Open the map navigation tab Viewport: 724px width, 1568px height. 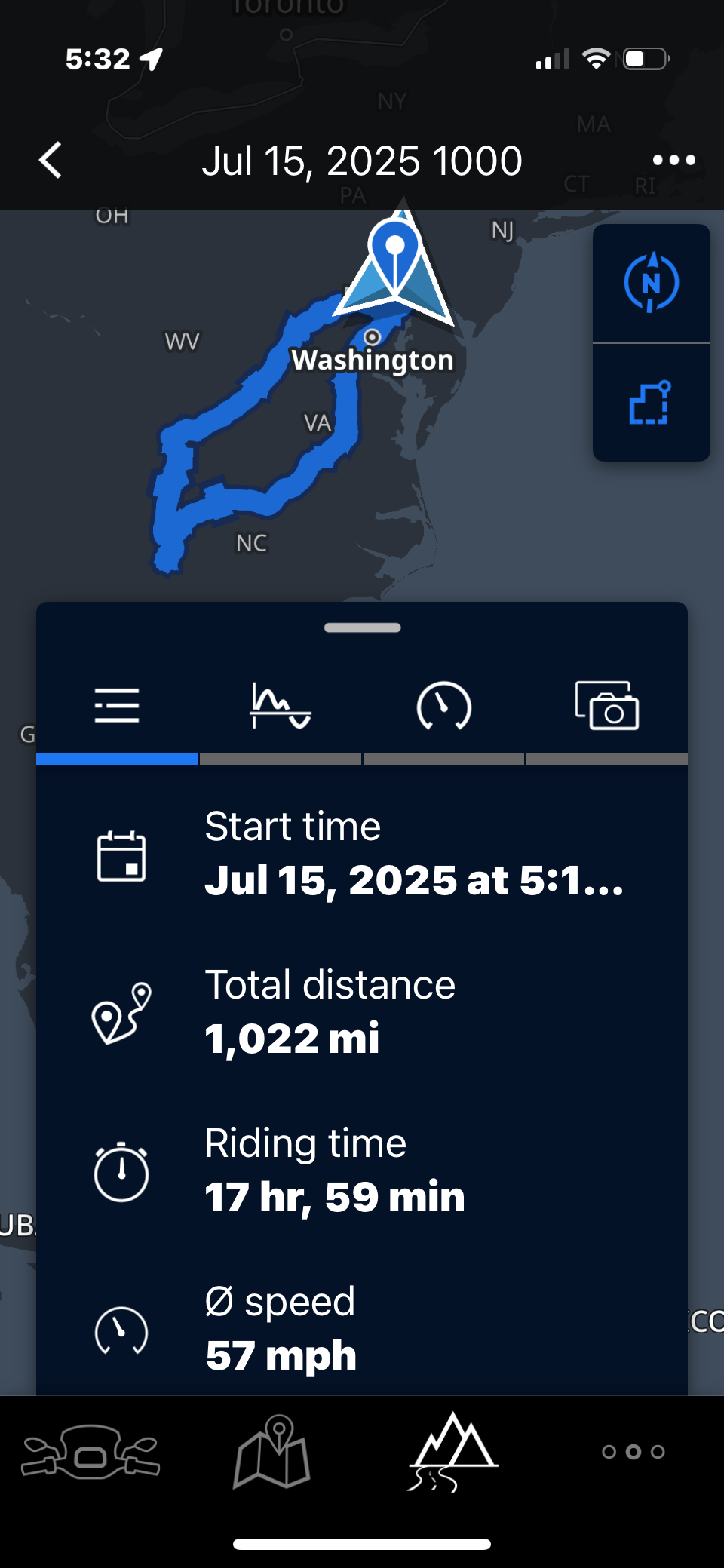[272, 1451]
